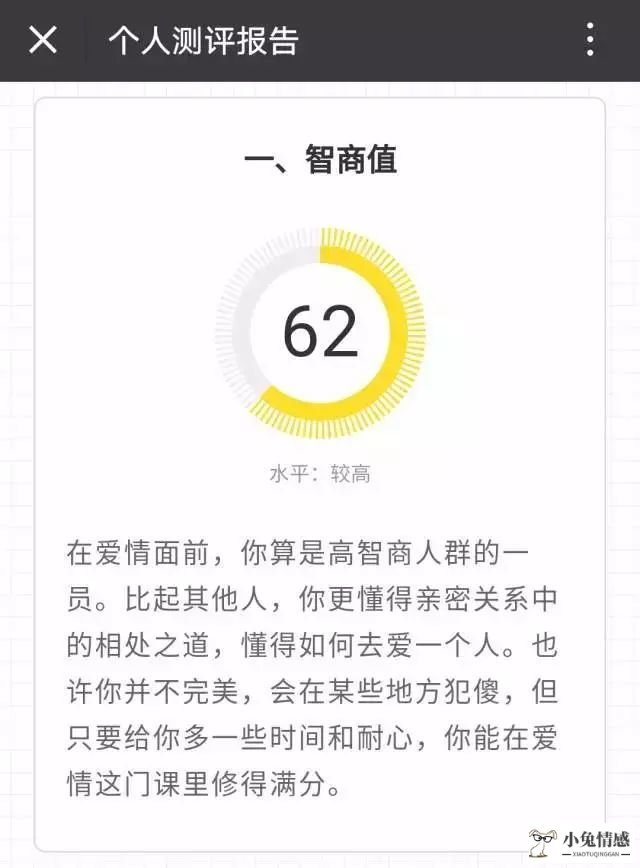The height and width of the screenshot is (868, 640).
Task: Close the personal assessment report page
Action: click(42, 40)
